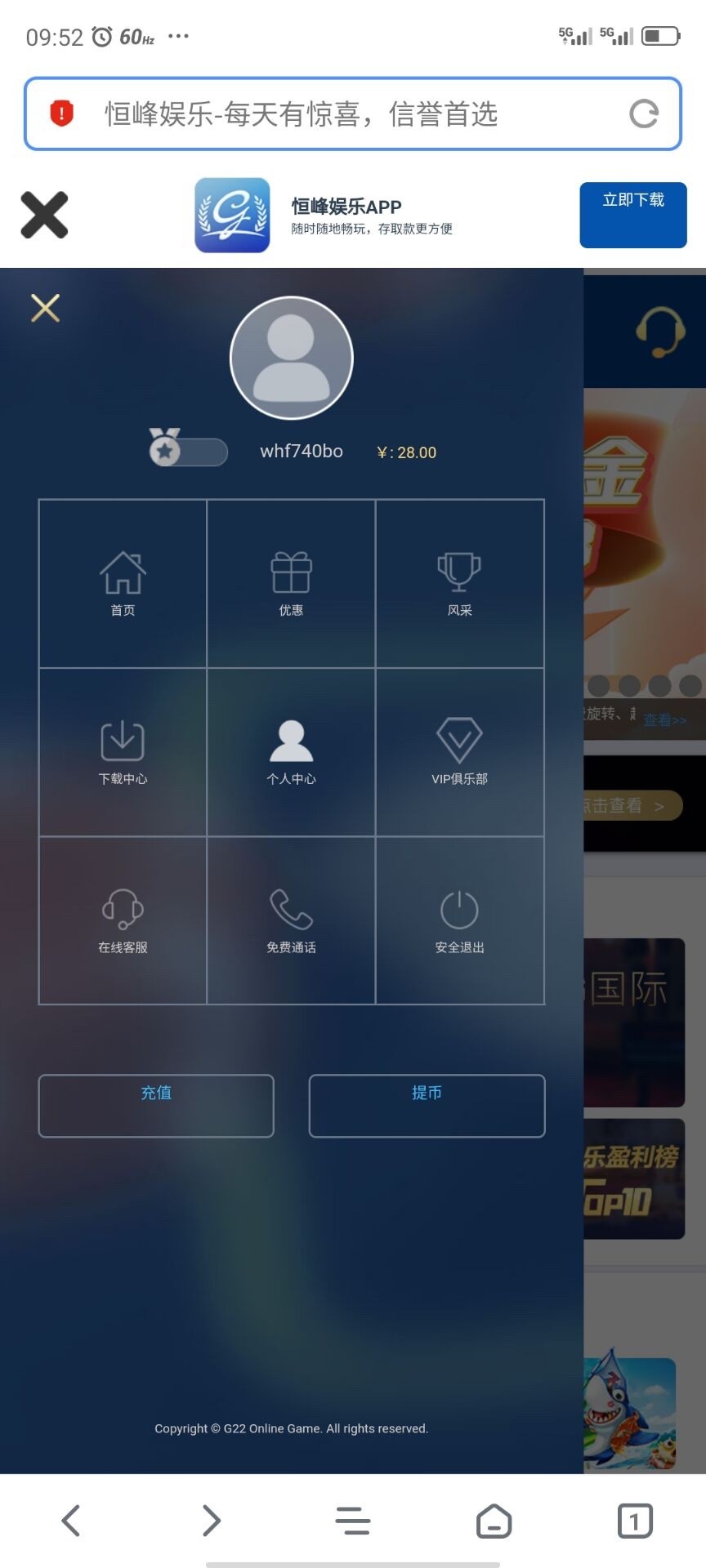Open the 优惠 promotions tile
706x1568 pixels.
pyautogui.click(x=291, y=583)
